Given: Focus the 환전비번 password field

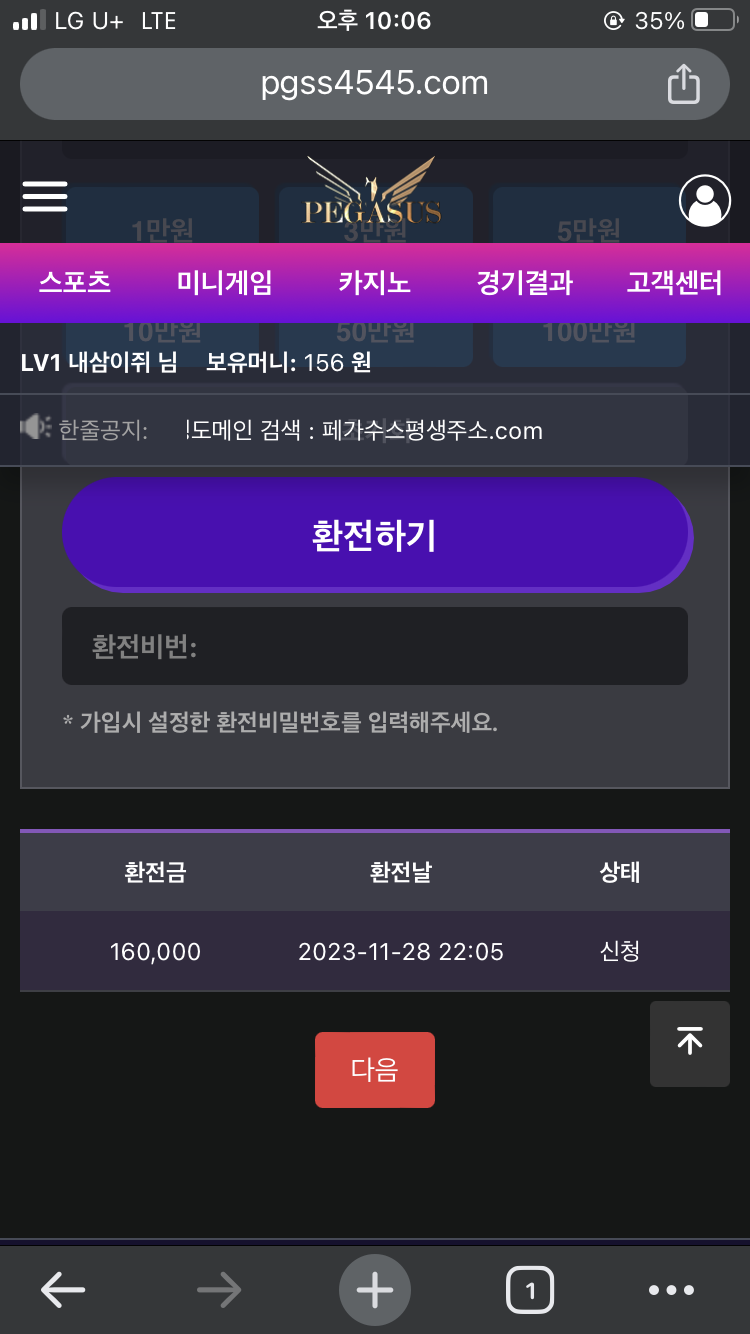Looking at the screenshot, I should (x=375, y=646).
